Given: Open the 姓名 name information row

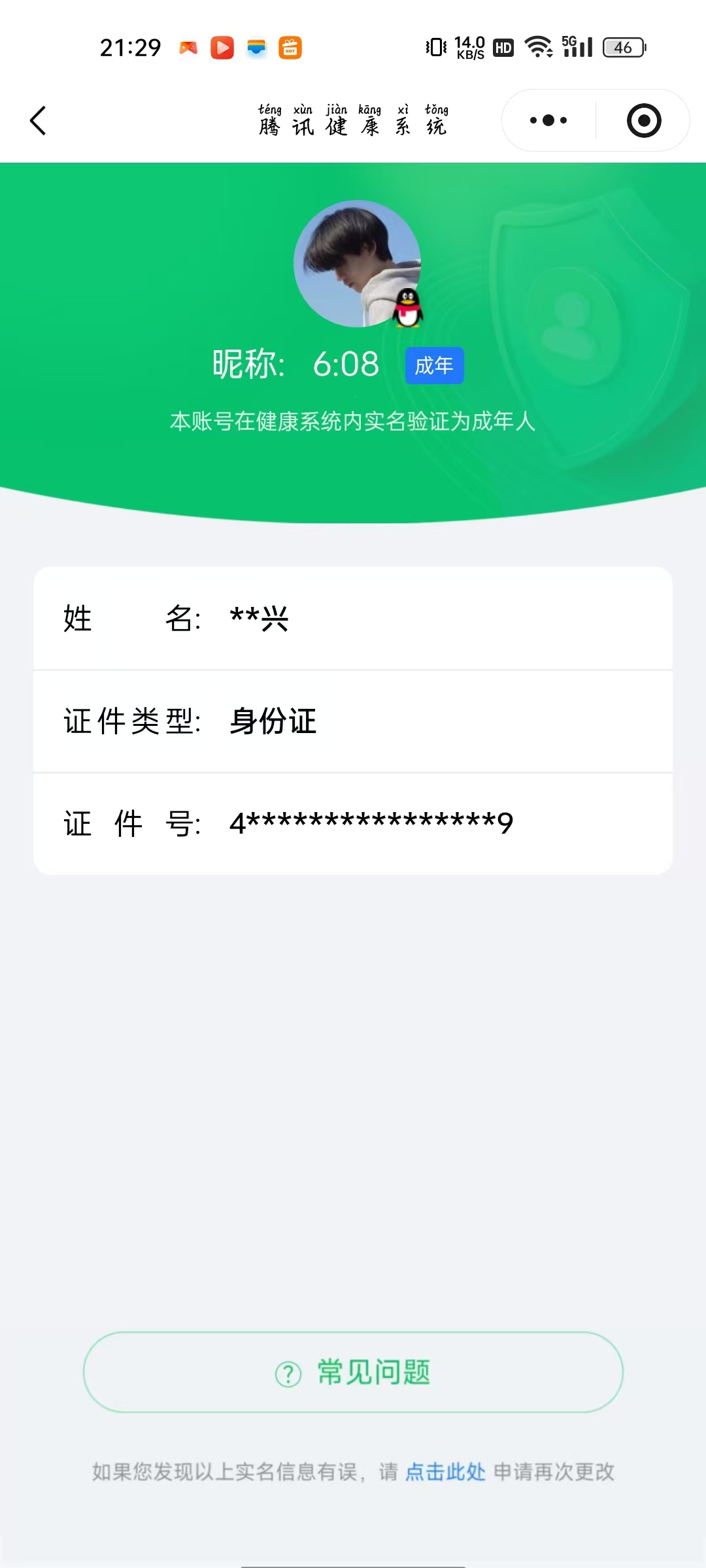Looking at the screenshot, I should [353, 619].
